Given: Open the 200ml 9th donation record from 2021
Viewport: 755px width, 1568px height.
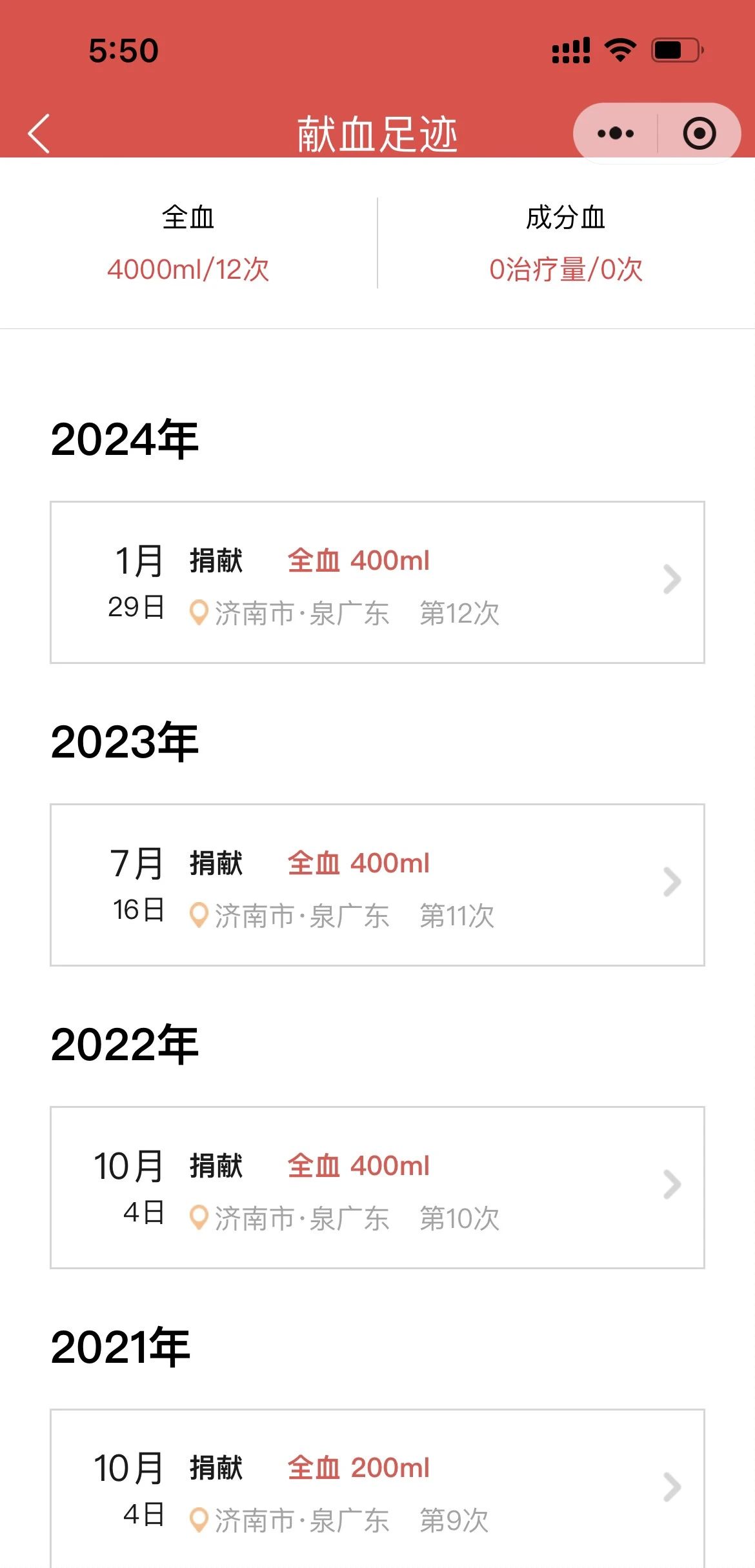Looking at the screenshot, I should point(377,1489).
